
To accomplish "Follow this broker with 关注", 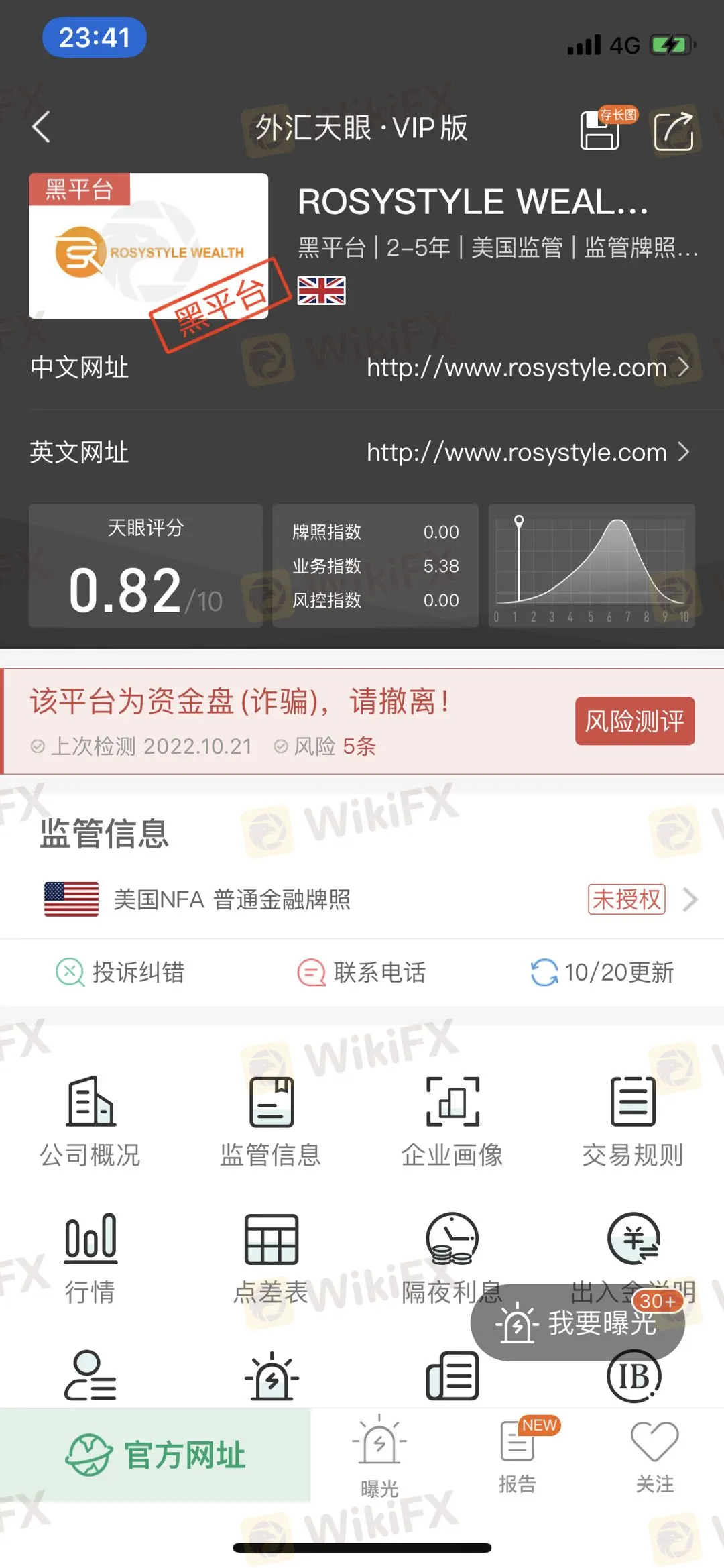I will click(654, 1455).
